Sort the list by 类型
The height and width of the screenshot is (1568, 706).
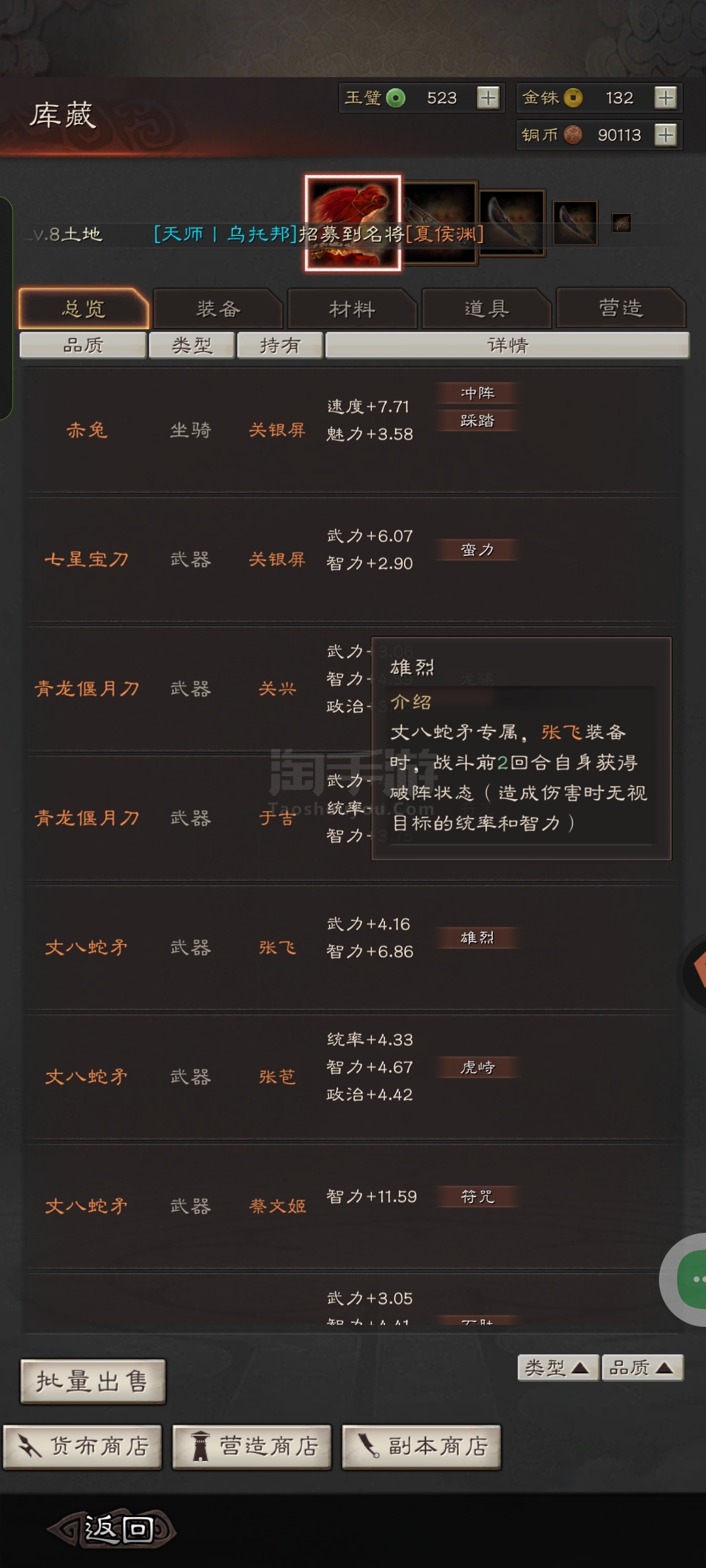point(558,1367)
